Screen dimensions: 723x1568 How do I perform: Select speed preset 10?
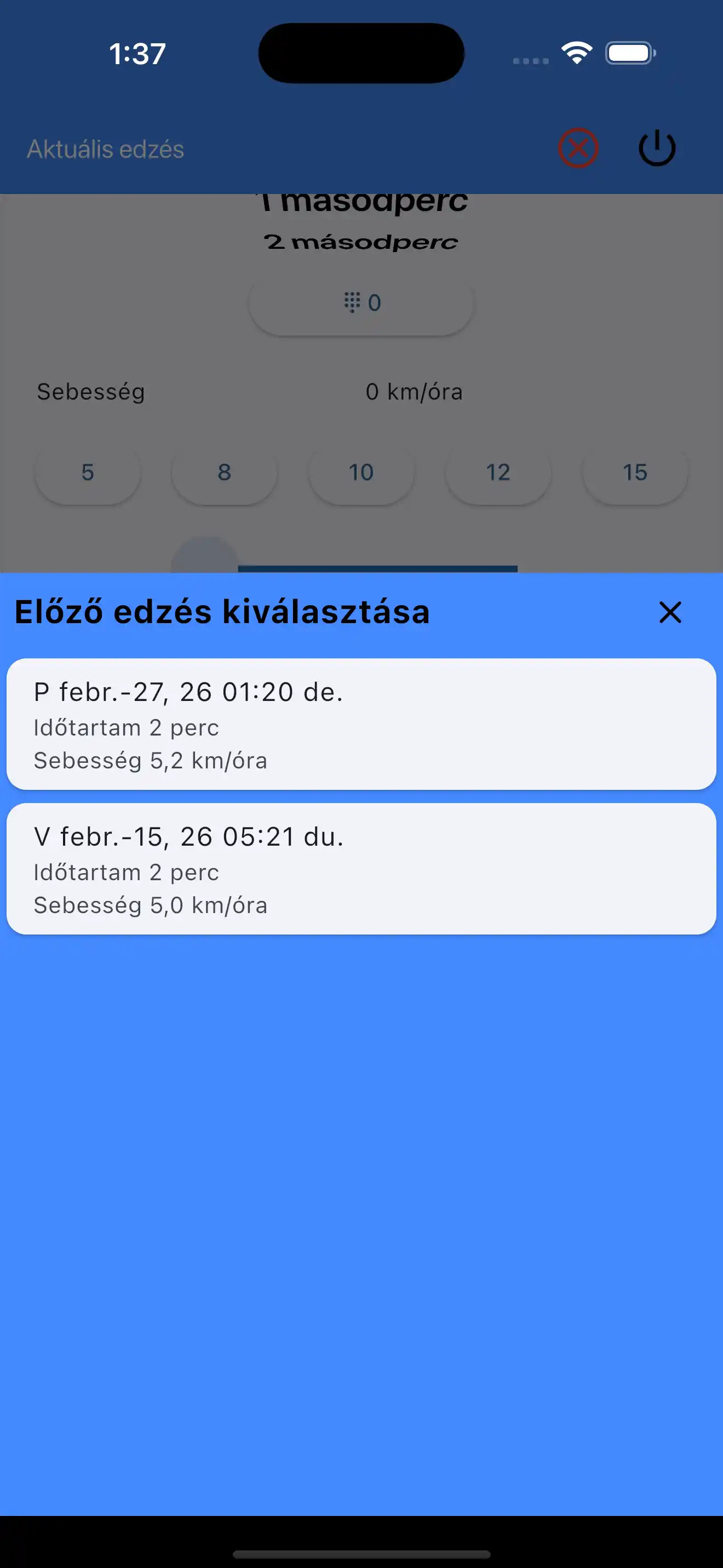pyautogui.click(x=360, y=473)
